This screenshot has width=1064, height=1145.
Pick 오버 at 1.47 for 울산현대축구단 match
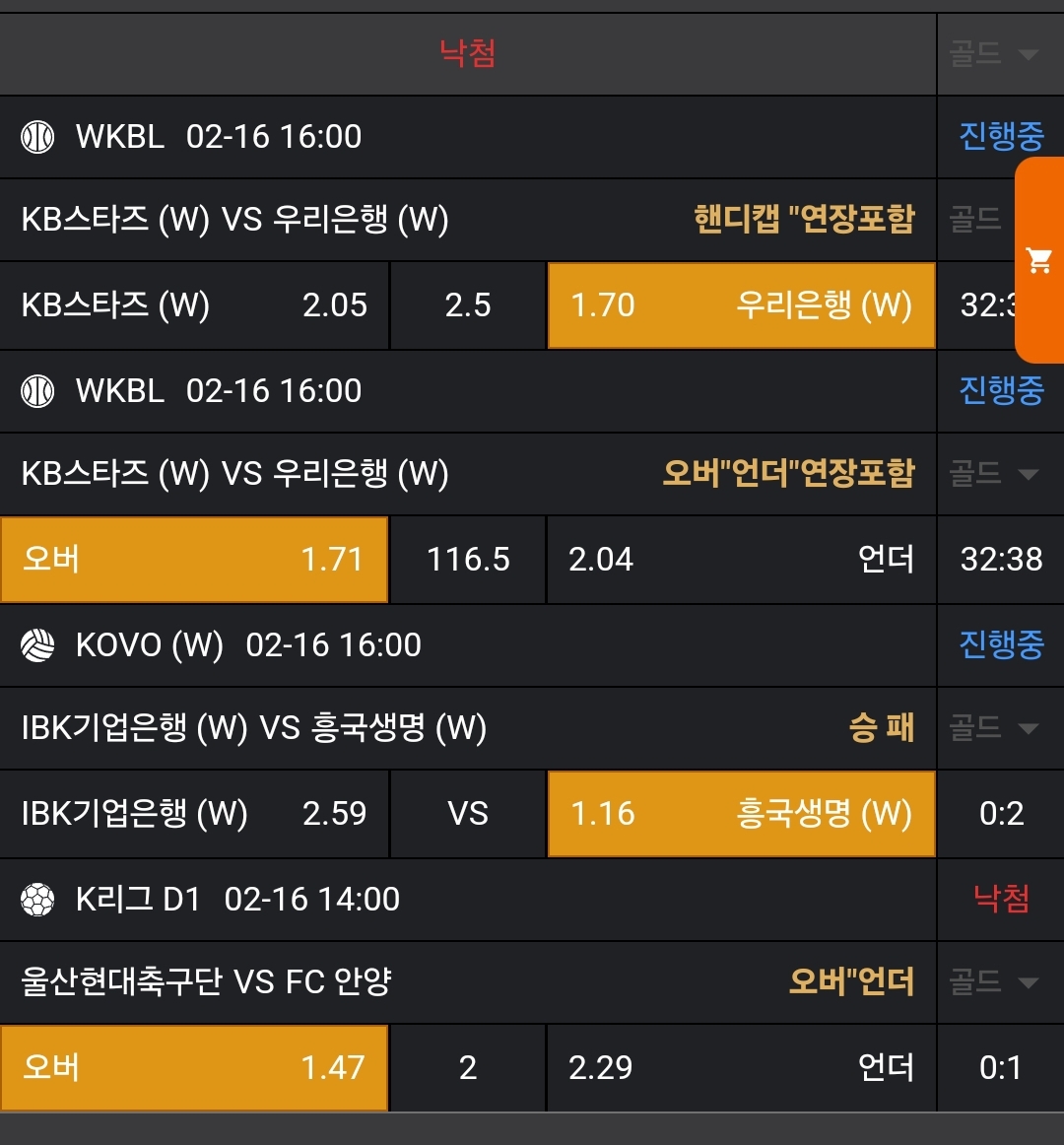(x=194, y=1068)
